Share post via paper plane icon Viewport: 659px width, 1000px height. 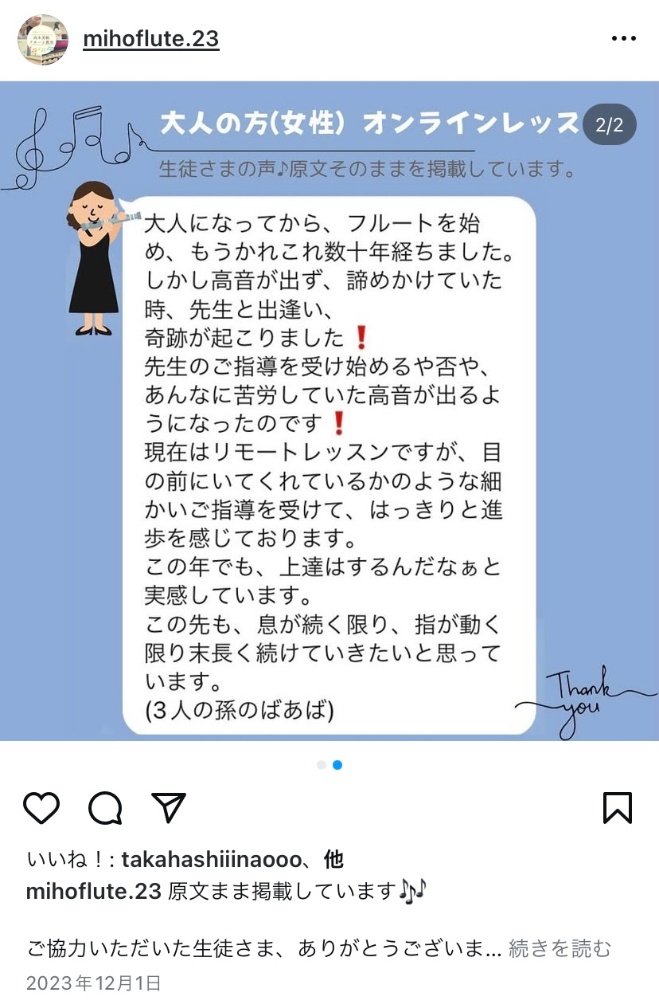pyautogui.click(x=168, y=807)
